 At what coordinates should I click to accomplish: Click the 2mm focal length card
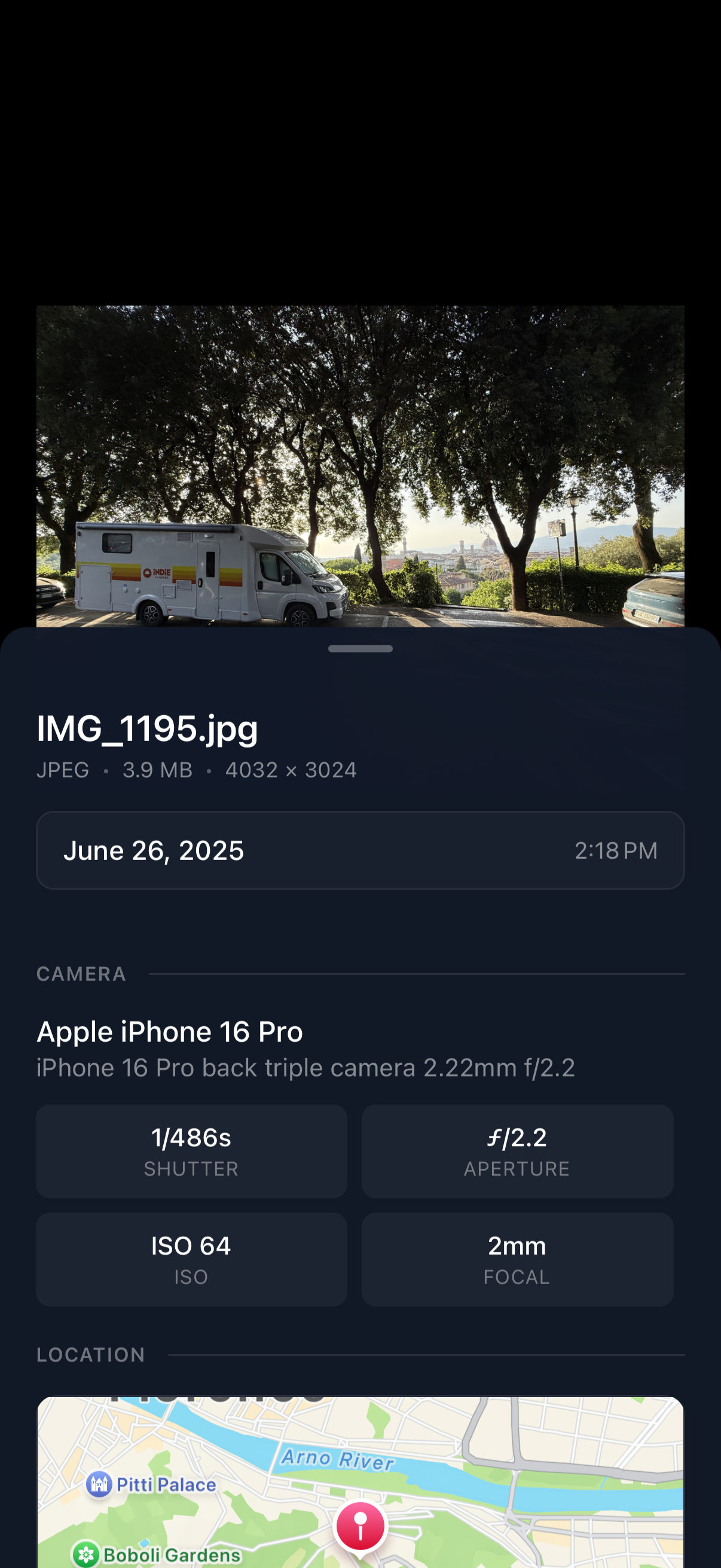(517, 1259)
